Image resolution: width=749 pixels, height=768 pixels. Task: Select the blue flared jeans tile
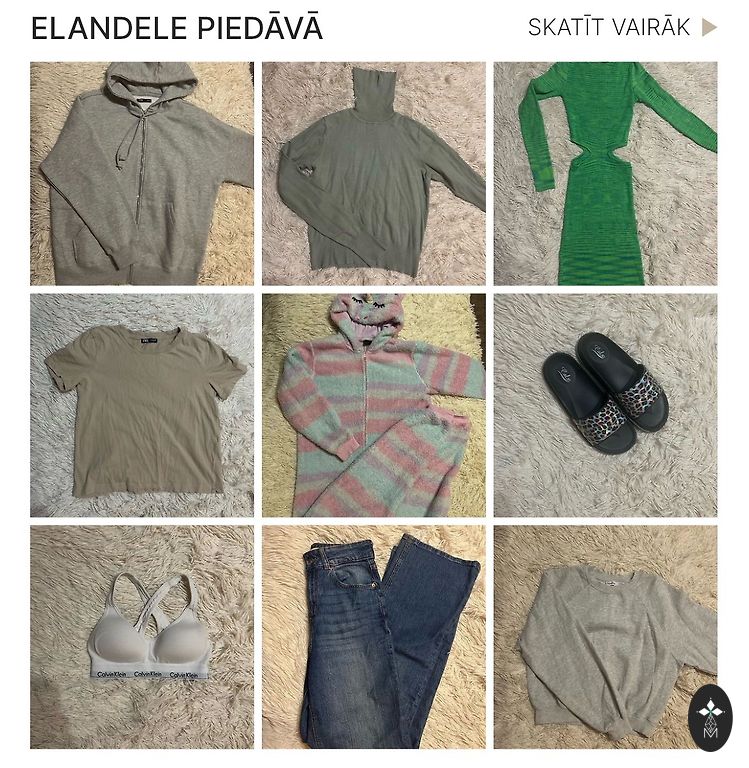click(373, 637)
